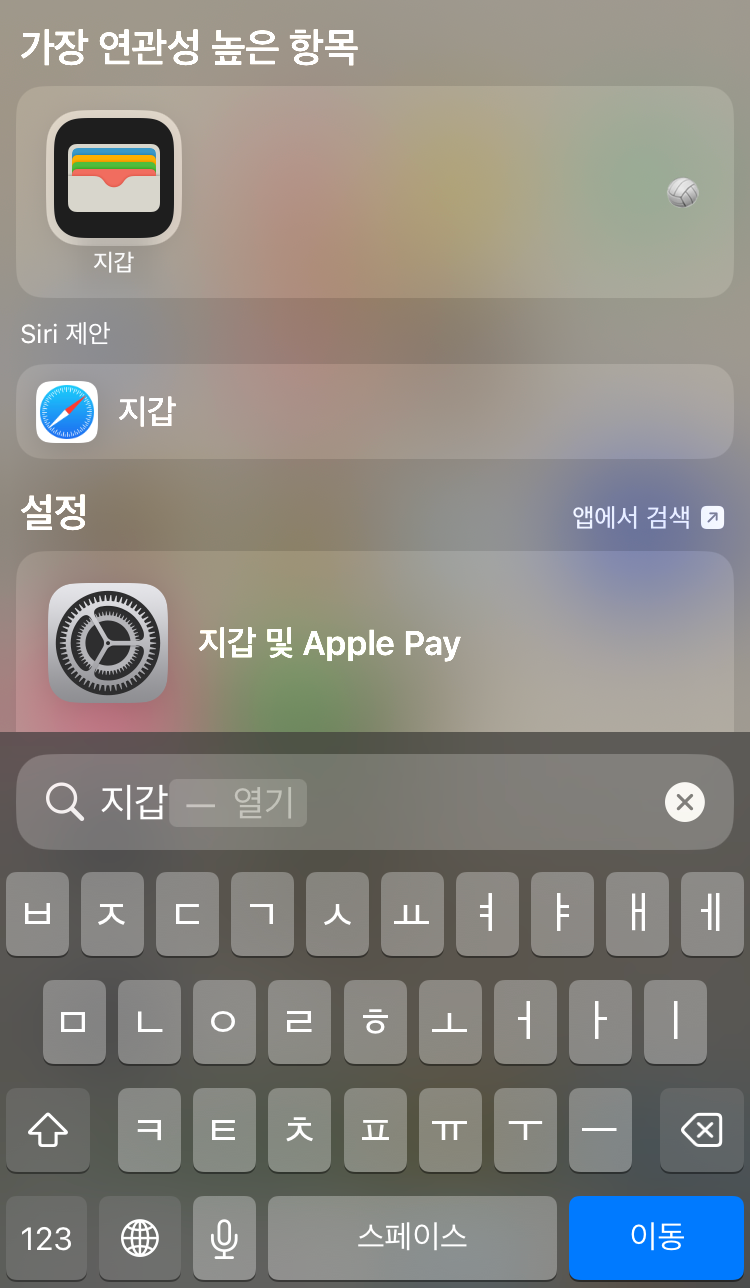Open the 지갑 (Wallet) app icon
750x1288 pixels.
coord(114,178)
